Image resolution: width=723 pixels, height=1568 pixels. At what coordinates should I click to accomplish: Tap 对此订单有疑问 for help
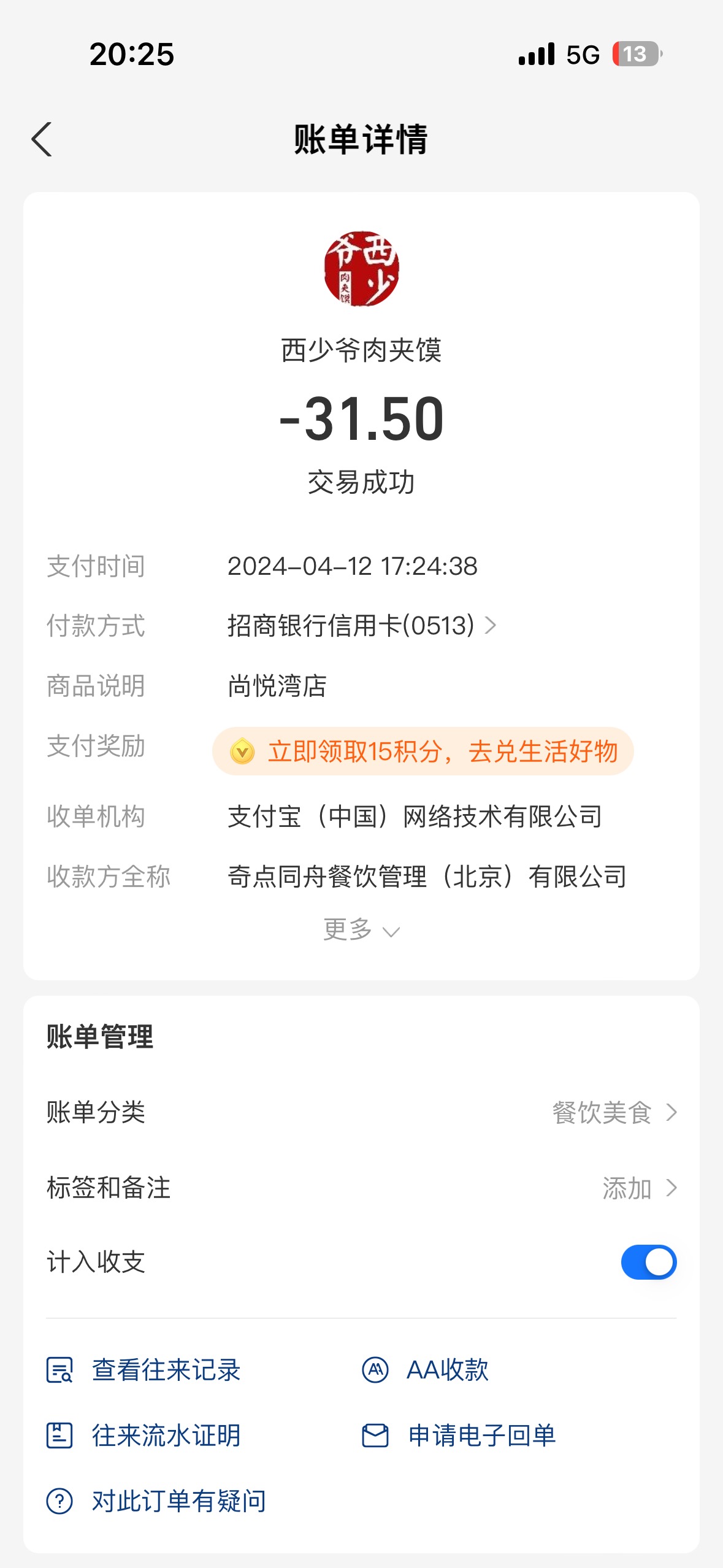click(x=156, y=1501)
